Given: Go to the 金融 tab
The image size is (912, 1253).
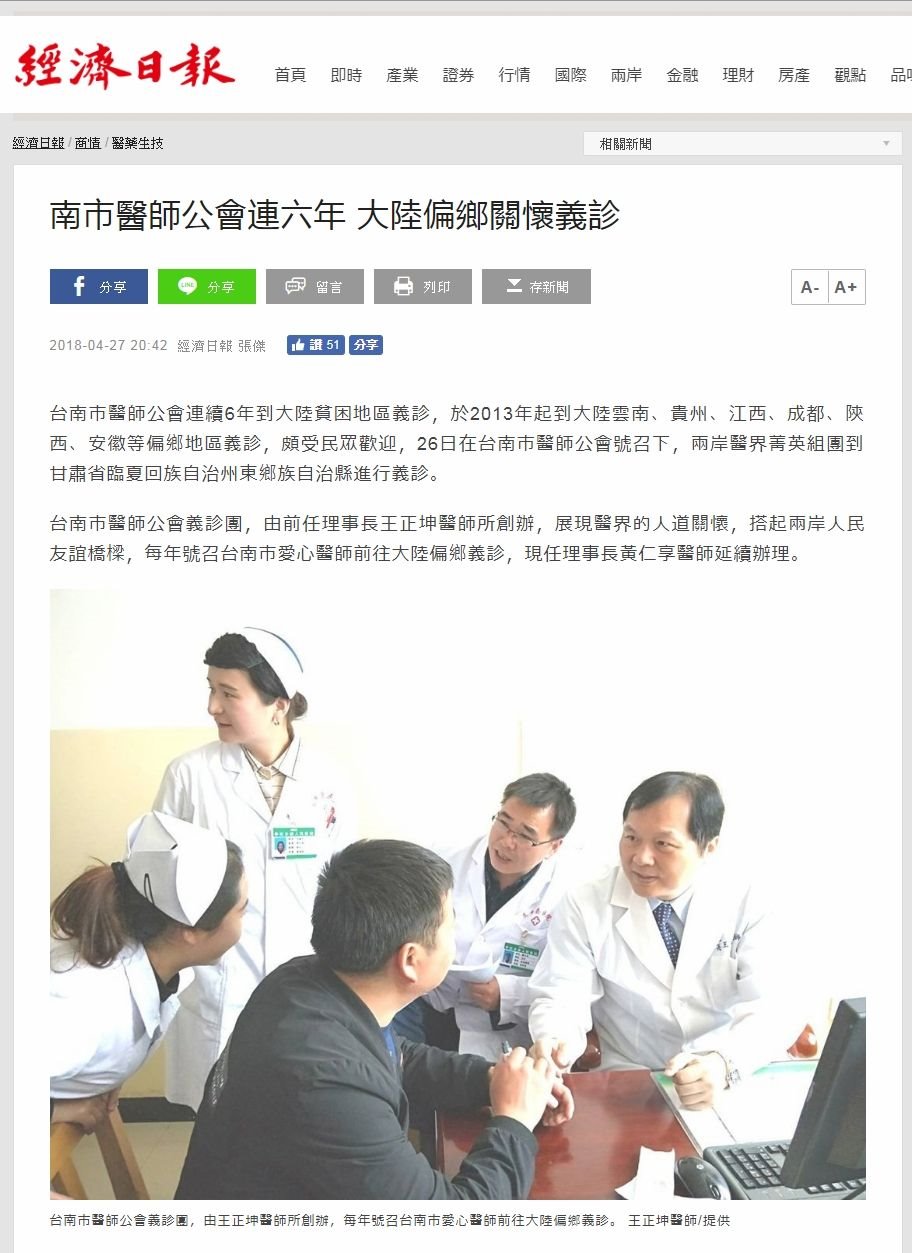Looking at the screenshot, I should tap(682, 75).
